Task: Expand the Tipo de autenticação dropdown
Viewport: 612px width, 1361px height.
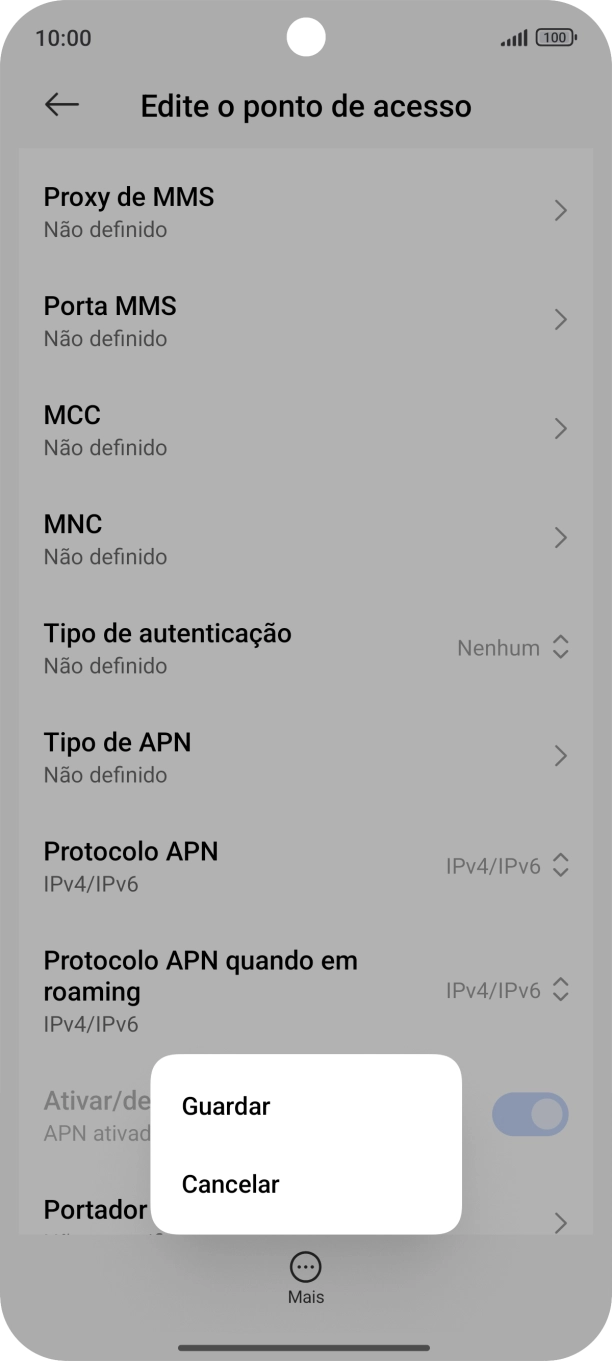Action: point(512,648)
